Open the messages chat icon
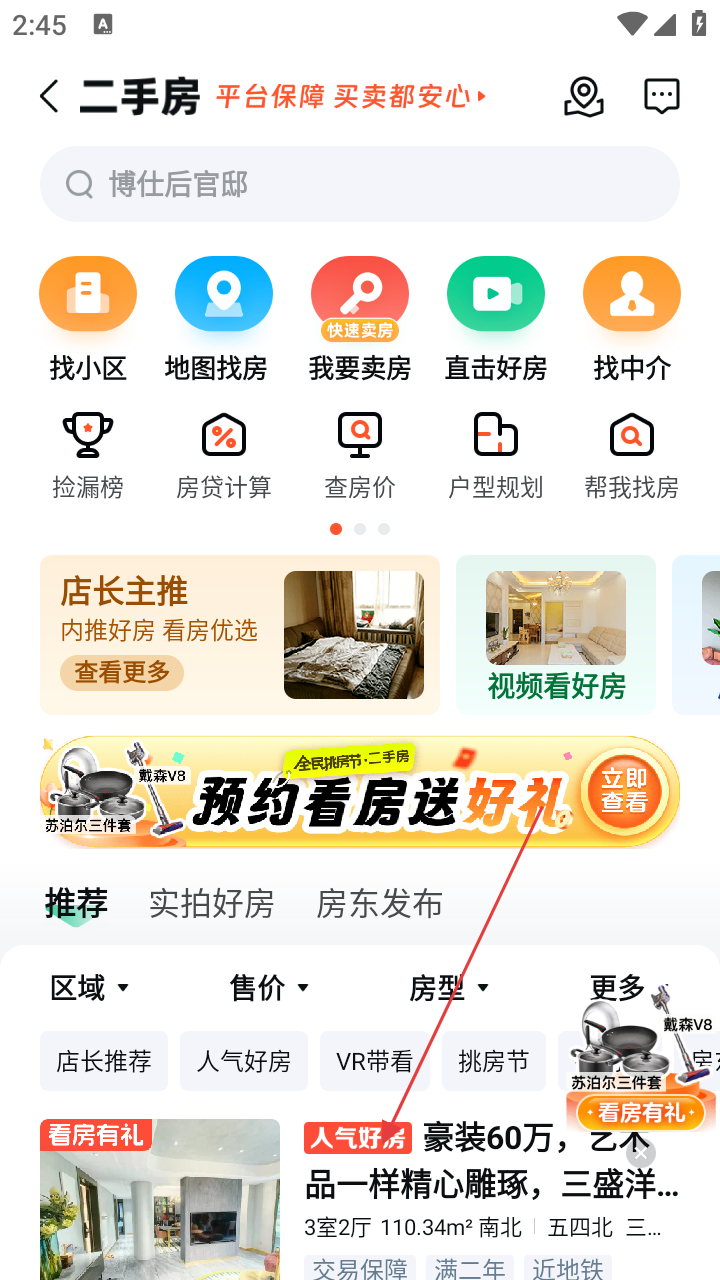Viewport: 720px width, 1280px height. coord(661,97)
